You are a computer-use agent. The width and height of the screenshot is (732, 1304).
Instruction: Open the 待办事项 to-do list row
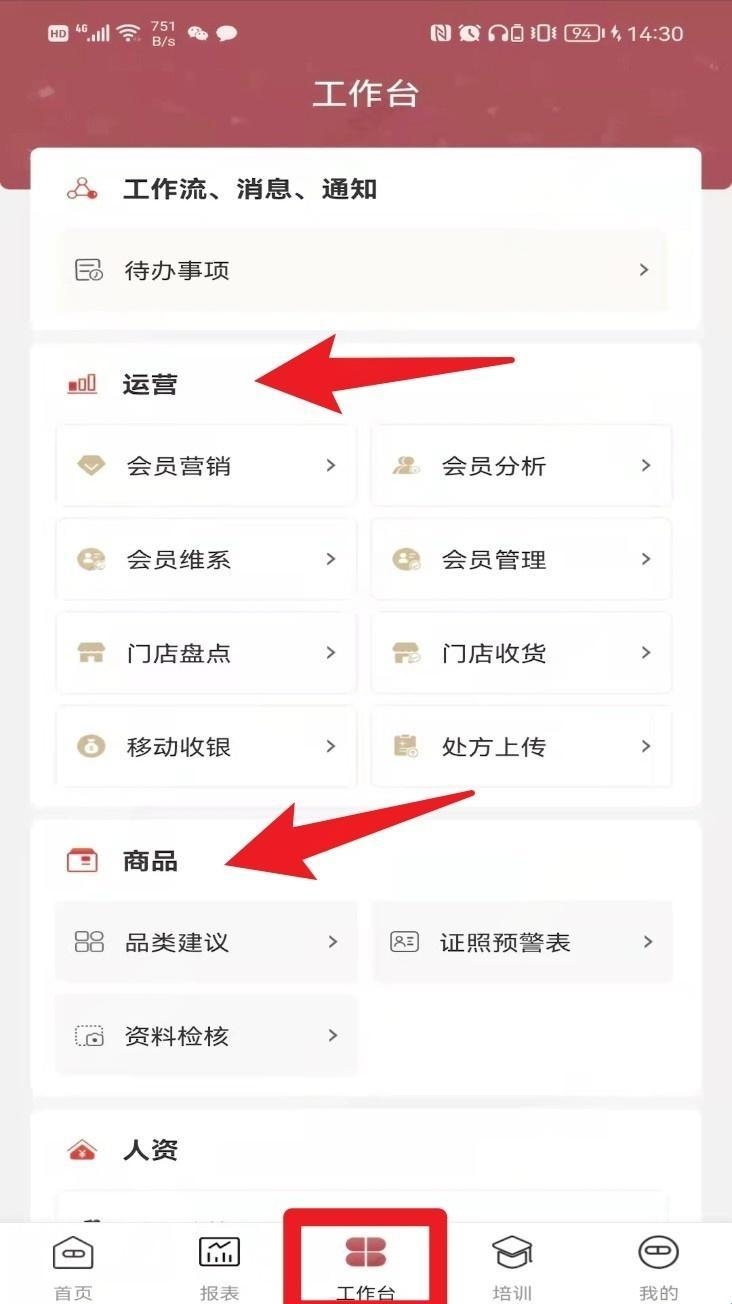pyautogui.click(x=361, y=270)
